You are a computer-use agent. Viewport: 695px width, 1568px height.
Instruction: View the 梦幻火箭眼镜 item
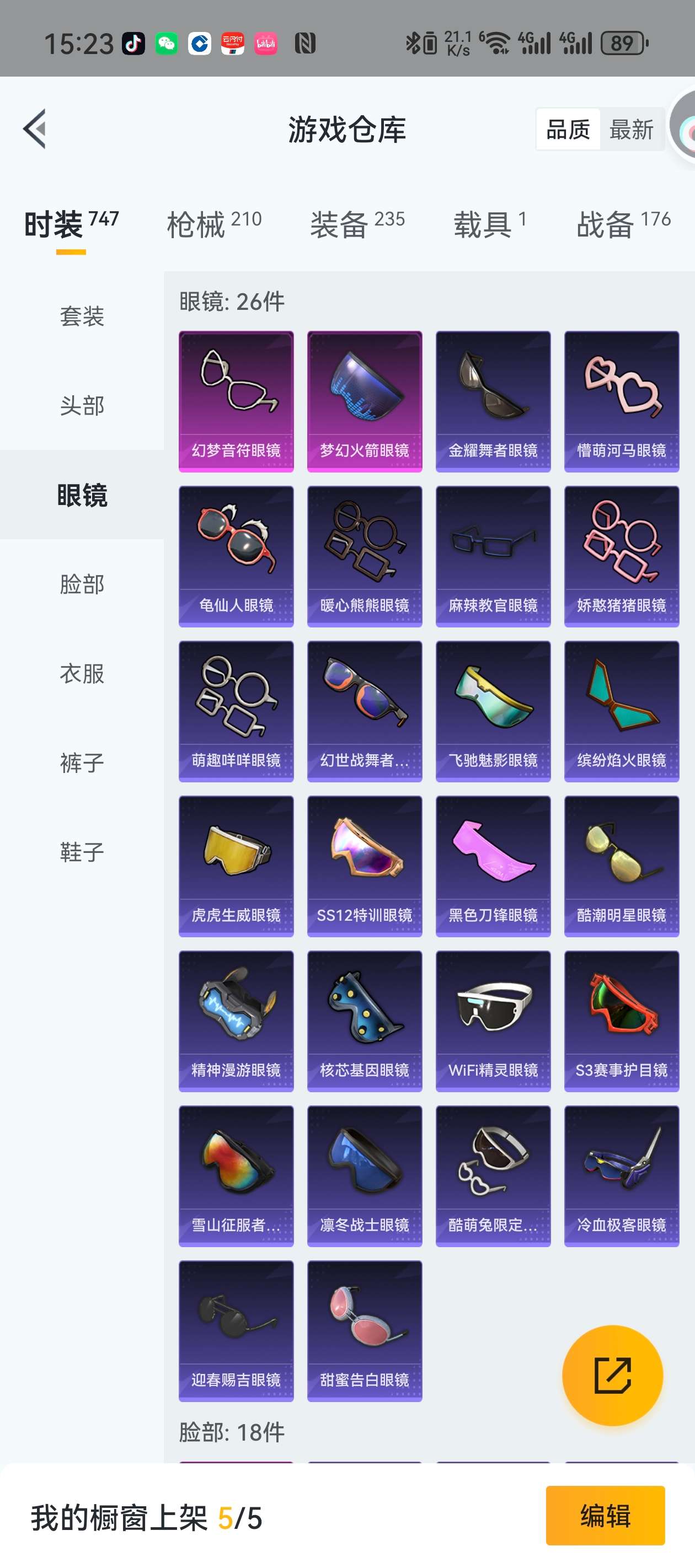click(x=365, y=401)
